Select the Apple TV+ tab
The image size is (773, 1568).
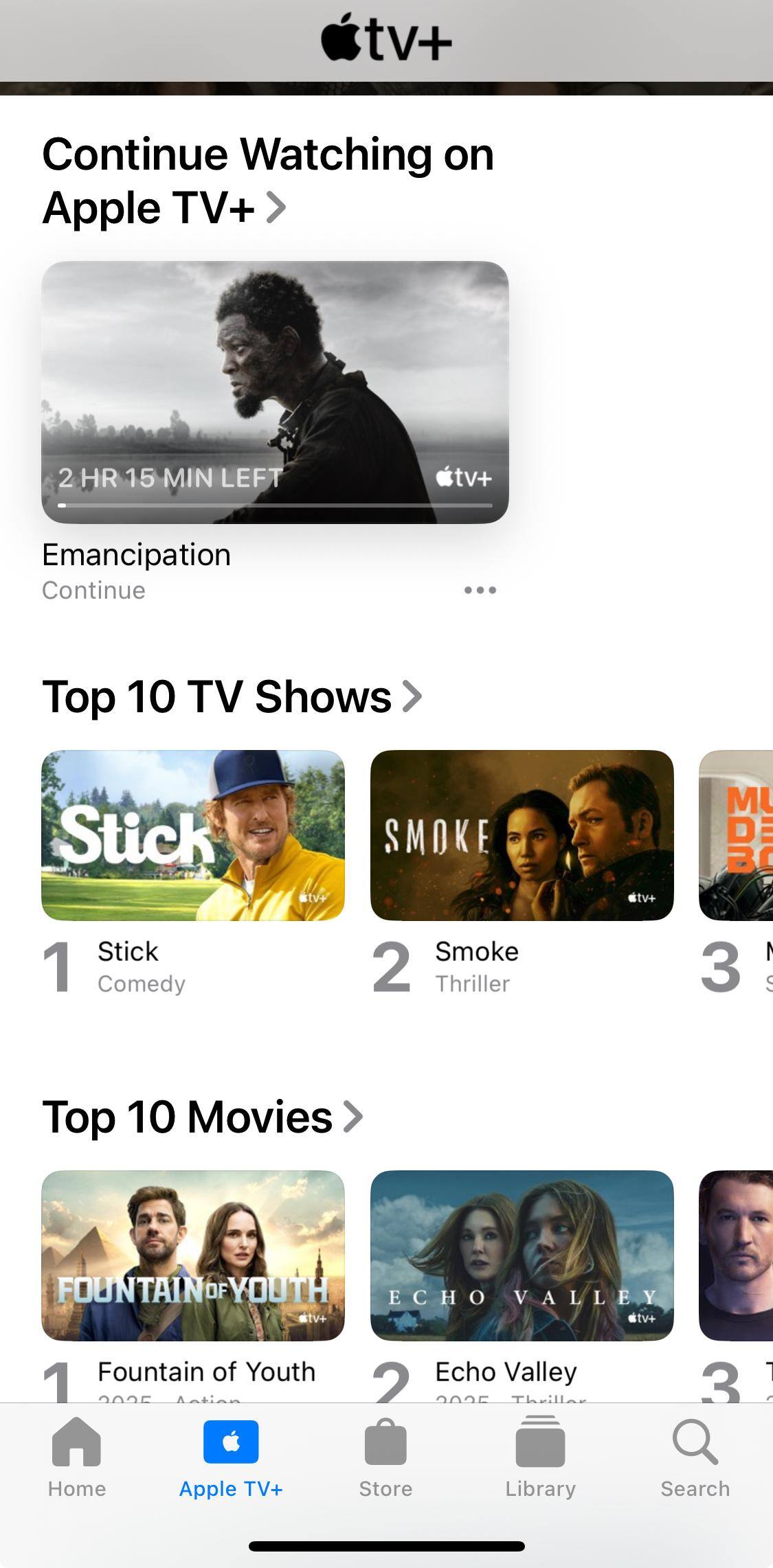(231, 1457)
